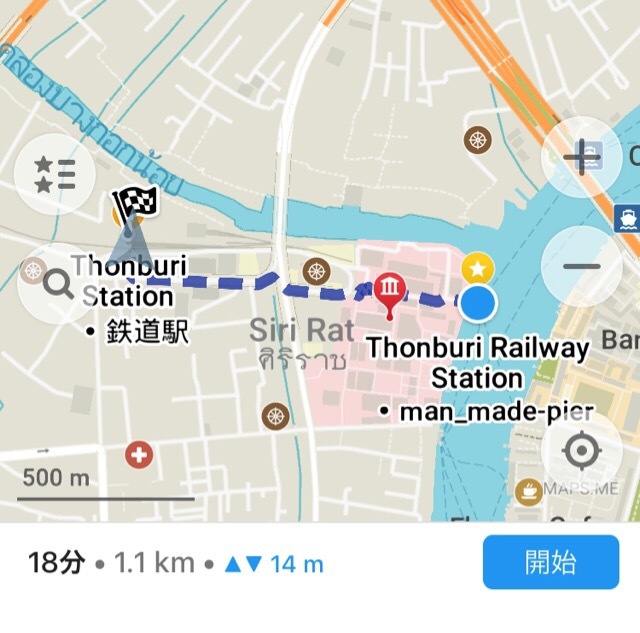This screenshot has width=640, height=633.
Task: Open map search
Action: point(57,285)
